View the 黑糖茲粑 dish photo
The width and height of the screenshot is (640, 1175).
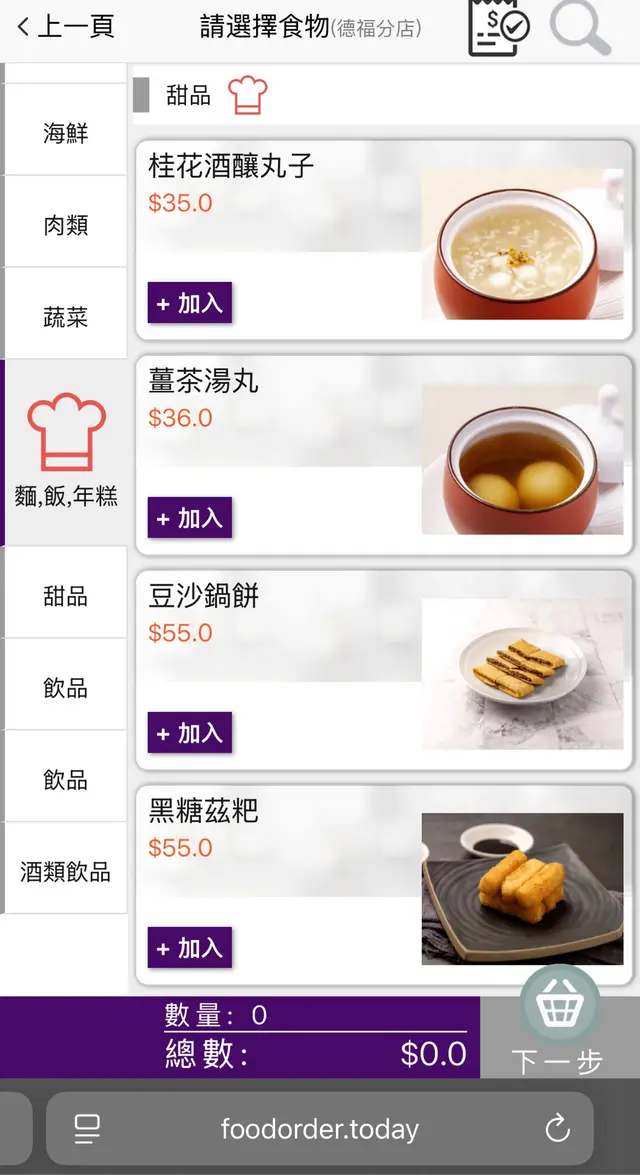[522, 889]
